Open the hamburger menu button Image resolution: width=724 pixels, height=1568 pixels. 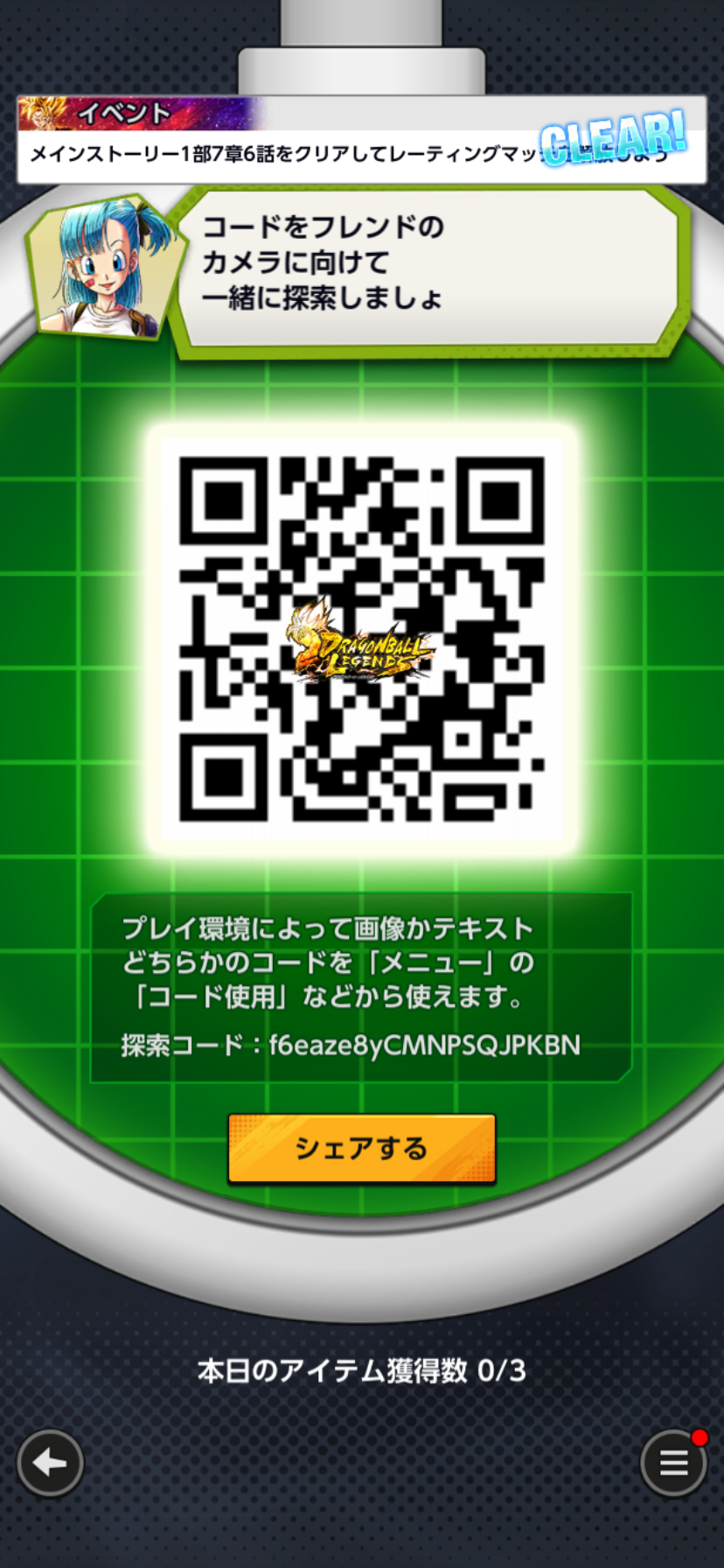click(672, 1462)
